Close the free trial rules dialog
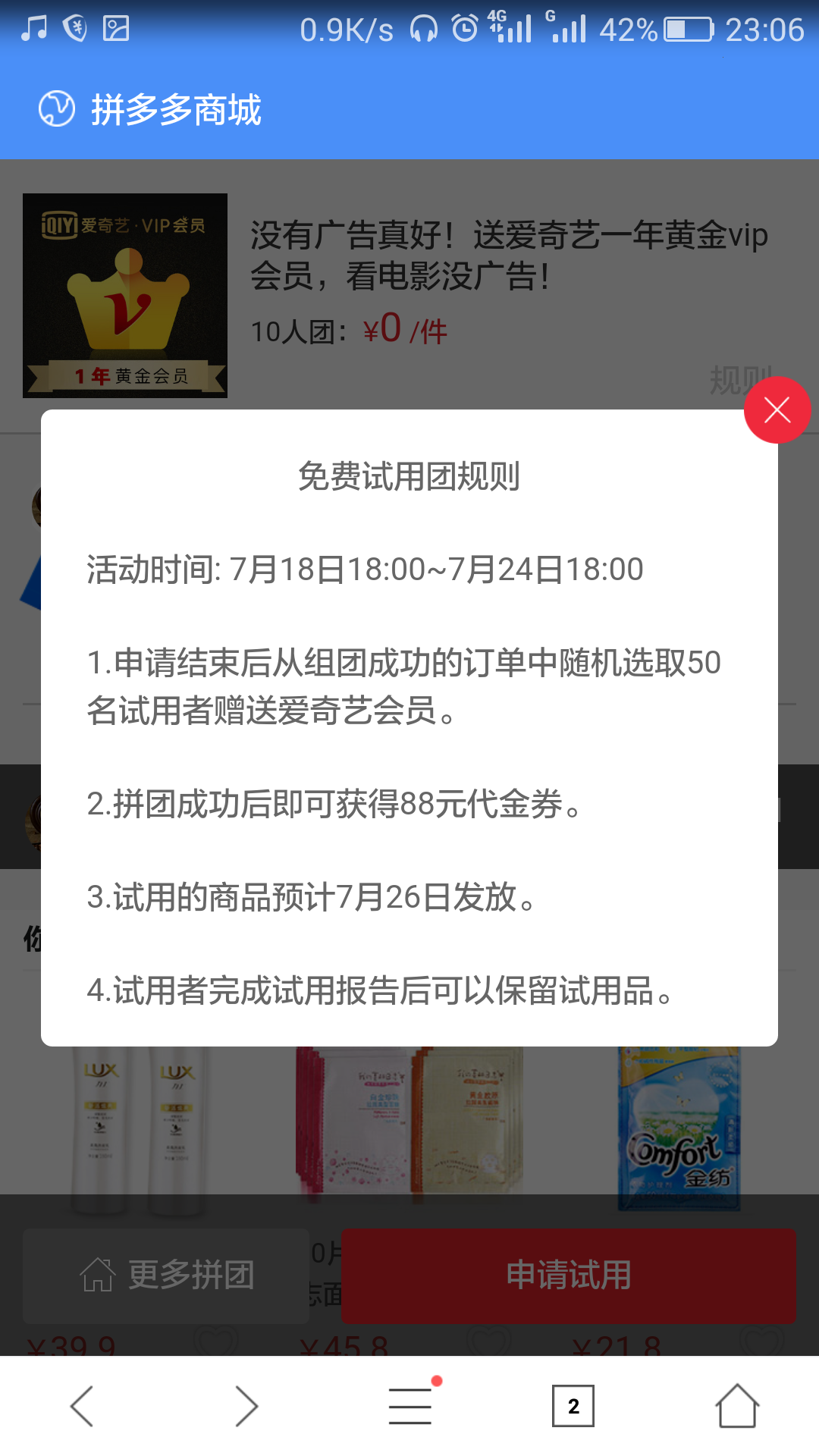Screen dimensions: 819x1456 [x=777, y=410]
